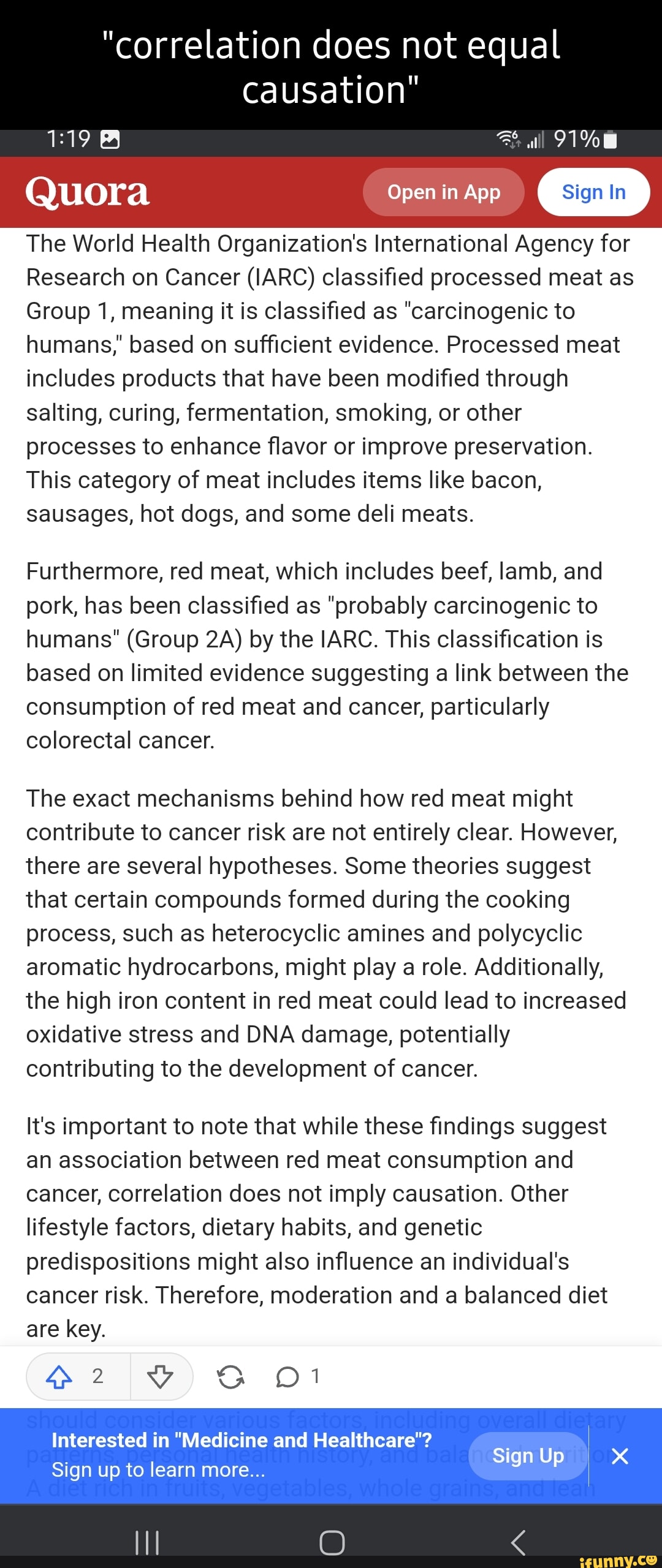
Task: Reshare this answer
Action: 230,1377
